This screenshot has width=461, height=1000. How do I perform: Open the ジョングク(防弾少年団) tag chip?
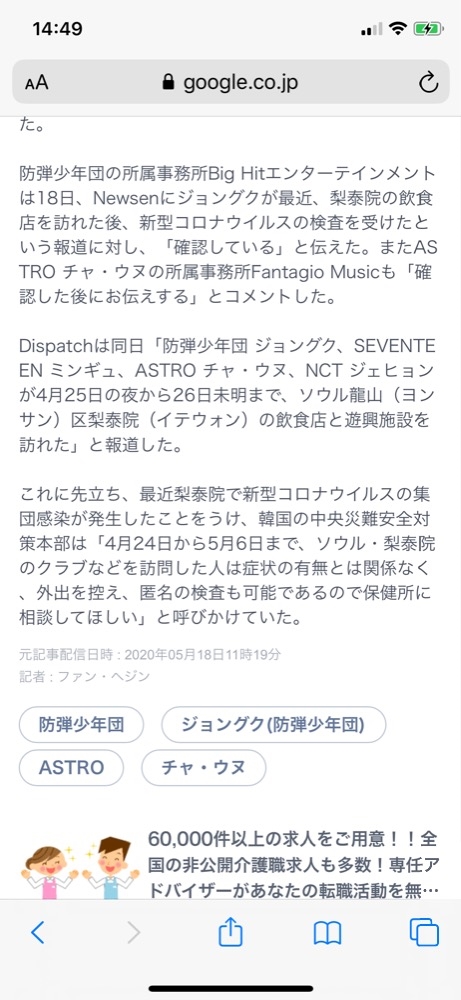(x=274, y=724)
